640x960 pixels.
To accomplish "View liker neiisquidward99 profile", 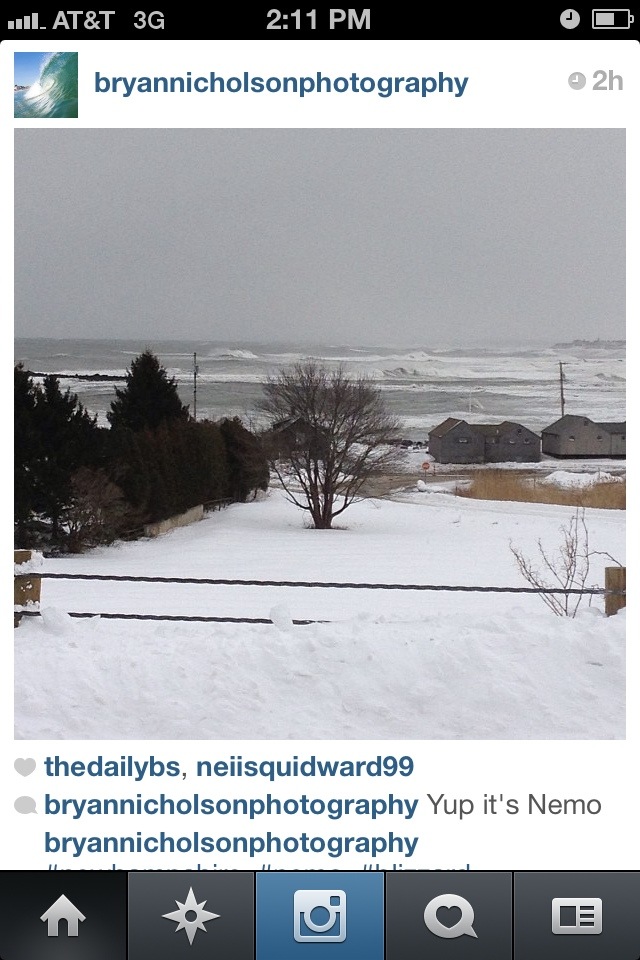I will click(304, 767).
